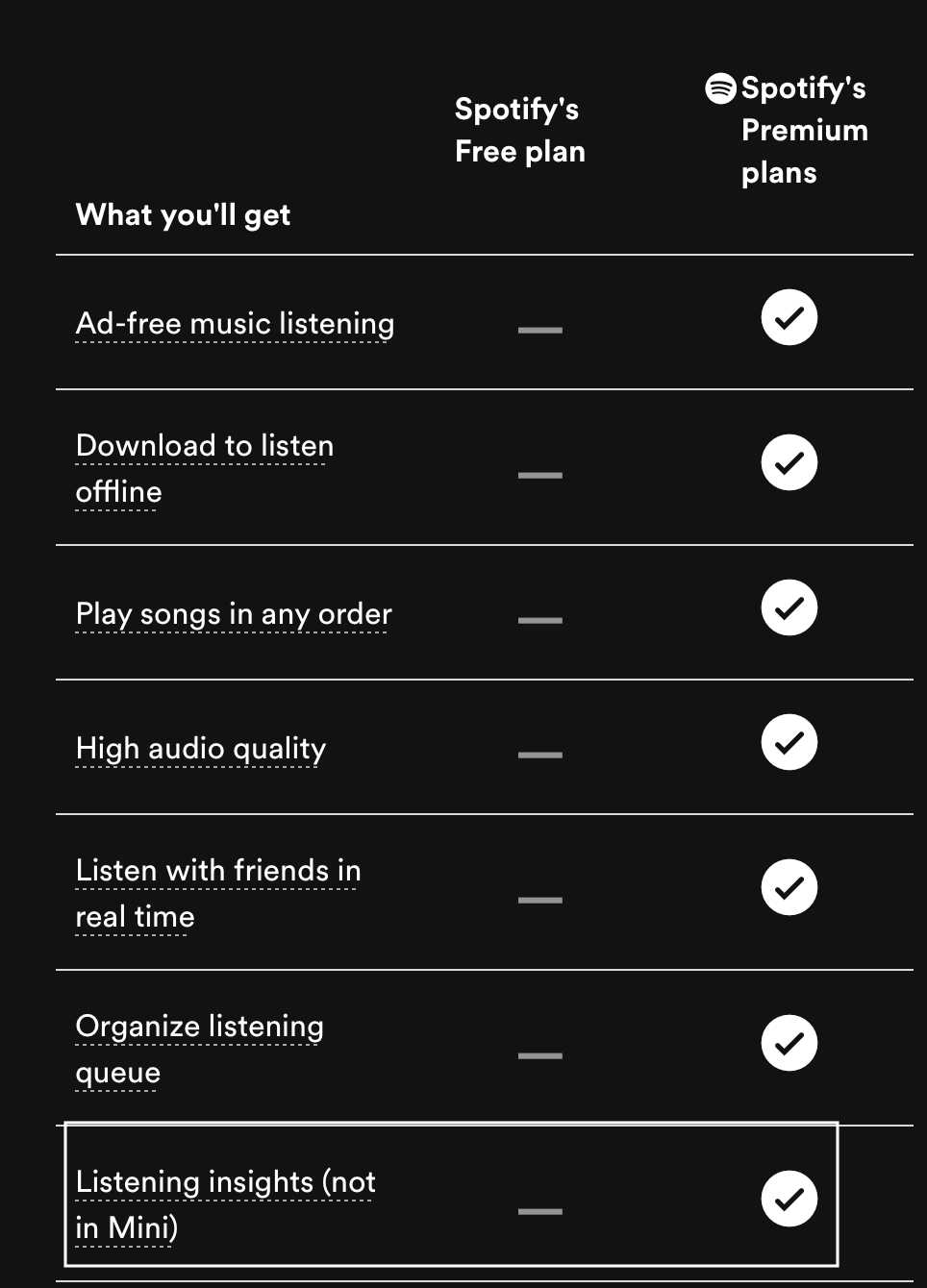Tap Listening insights (not in Mini)
927x1288 pixels.
(225, 1182)
